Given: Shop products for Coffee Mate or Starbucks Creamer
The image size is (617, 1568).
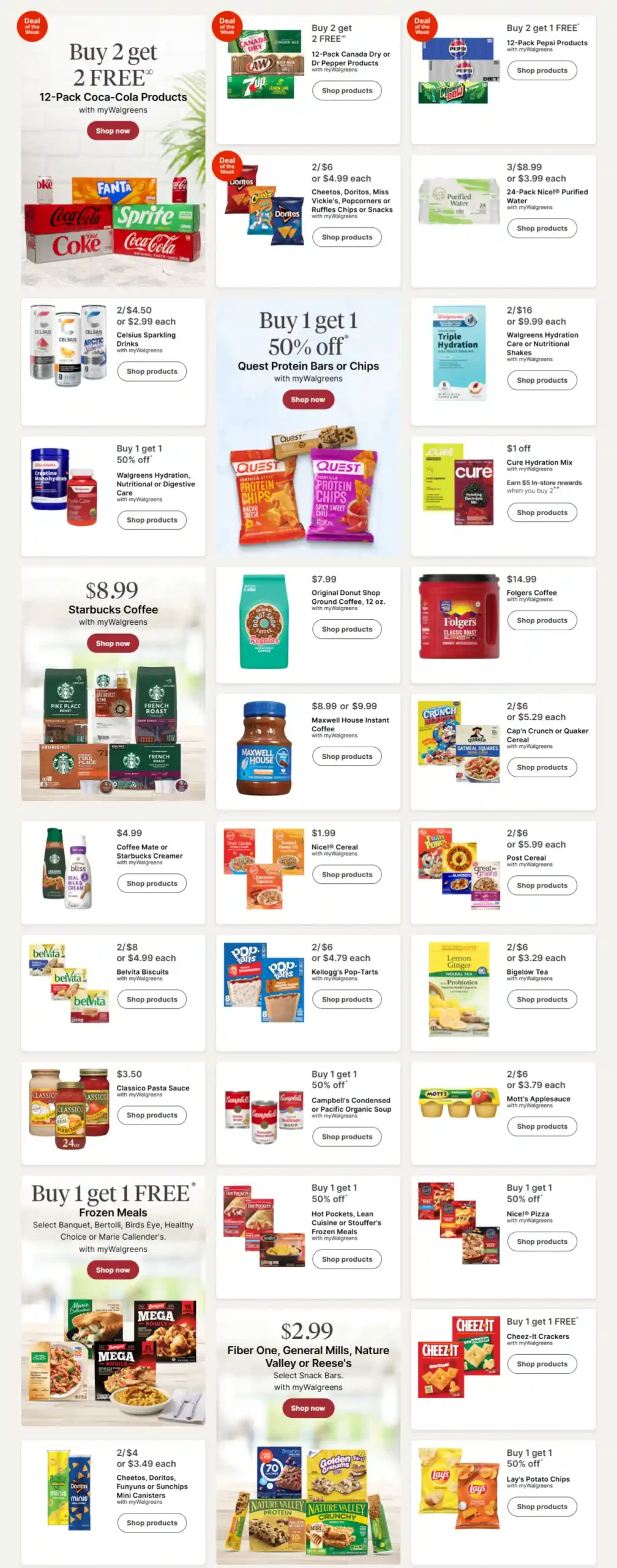Looking at the screenshot, I should pos(152,883).
